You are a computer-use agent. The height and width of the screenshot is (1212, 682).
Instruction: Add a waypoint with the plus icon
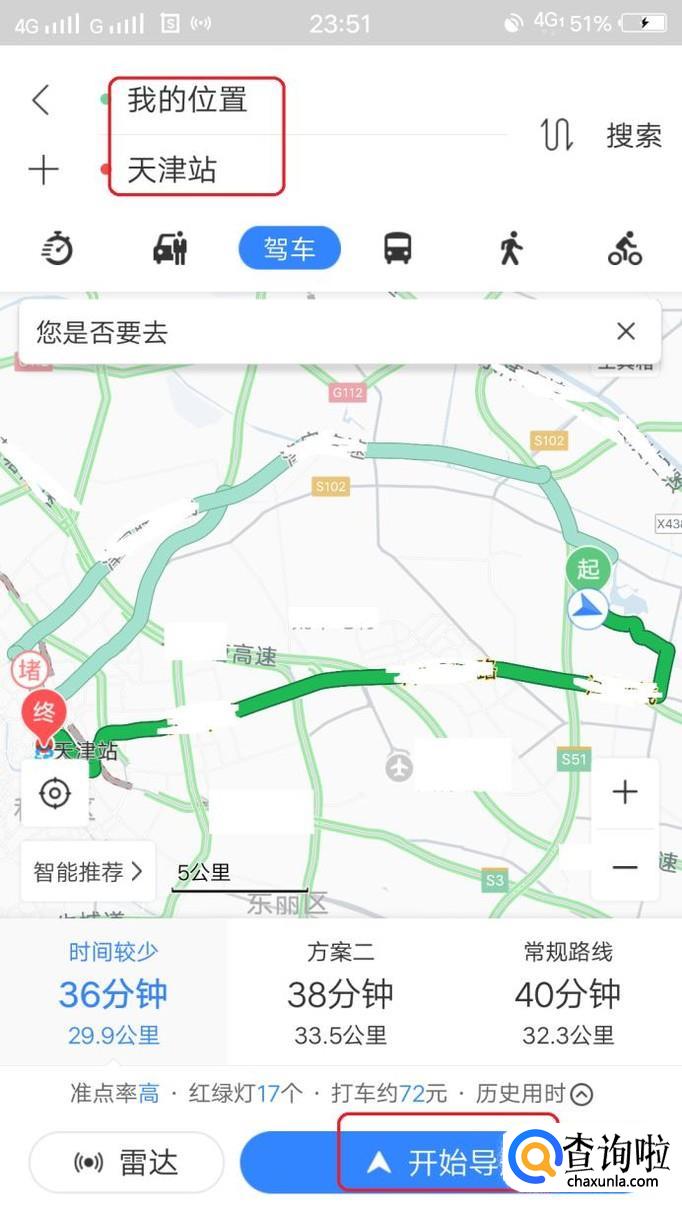[43, 170]
